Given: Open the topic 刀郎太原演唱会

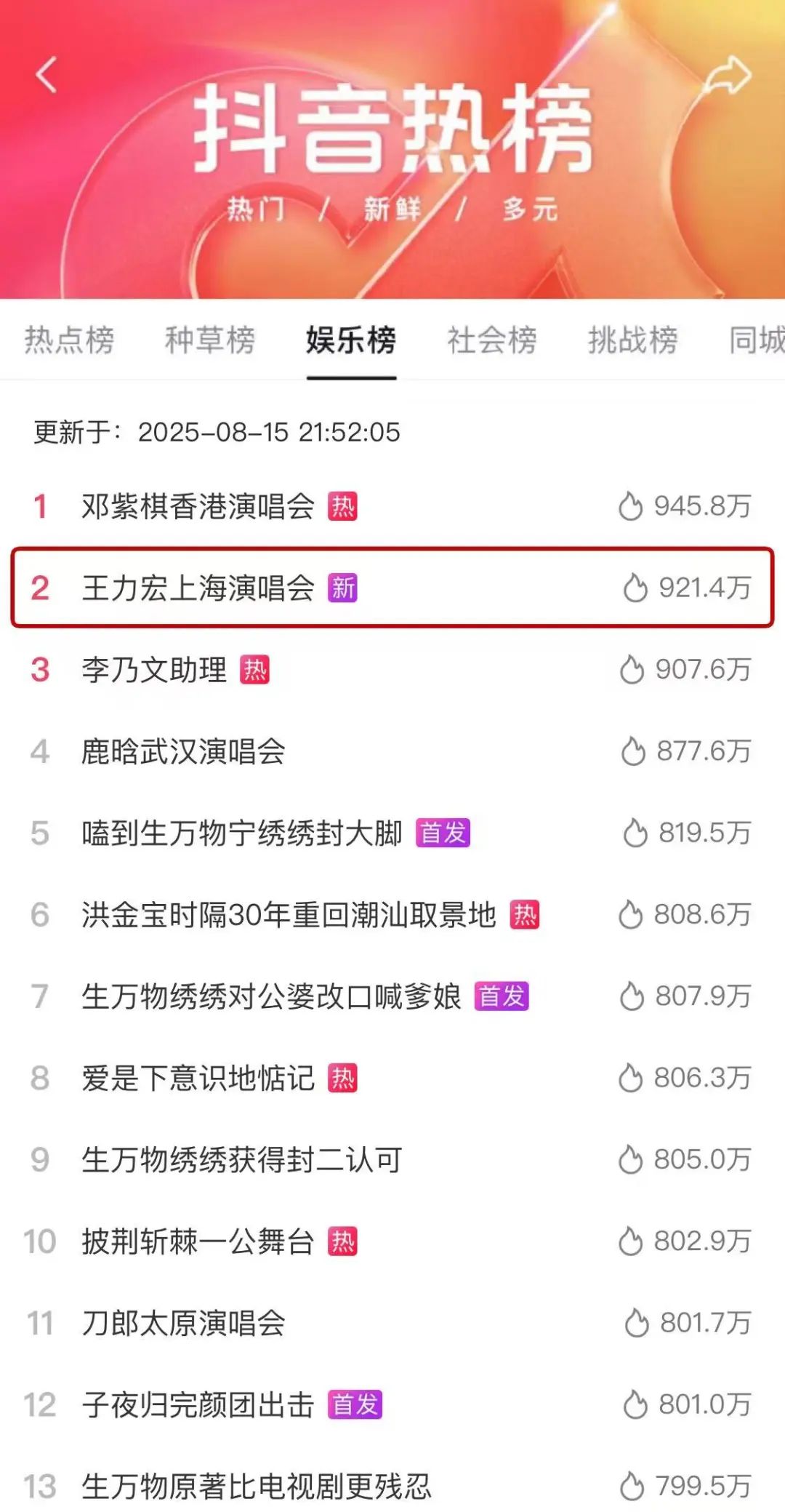Looking at the screenshot, I should [183, 1323].
